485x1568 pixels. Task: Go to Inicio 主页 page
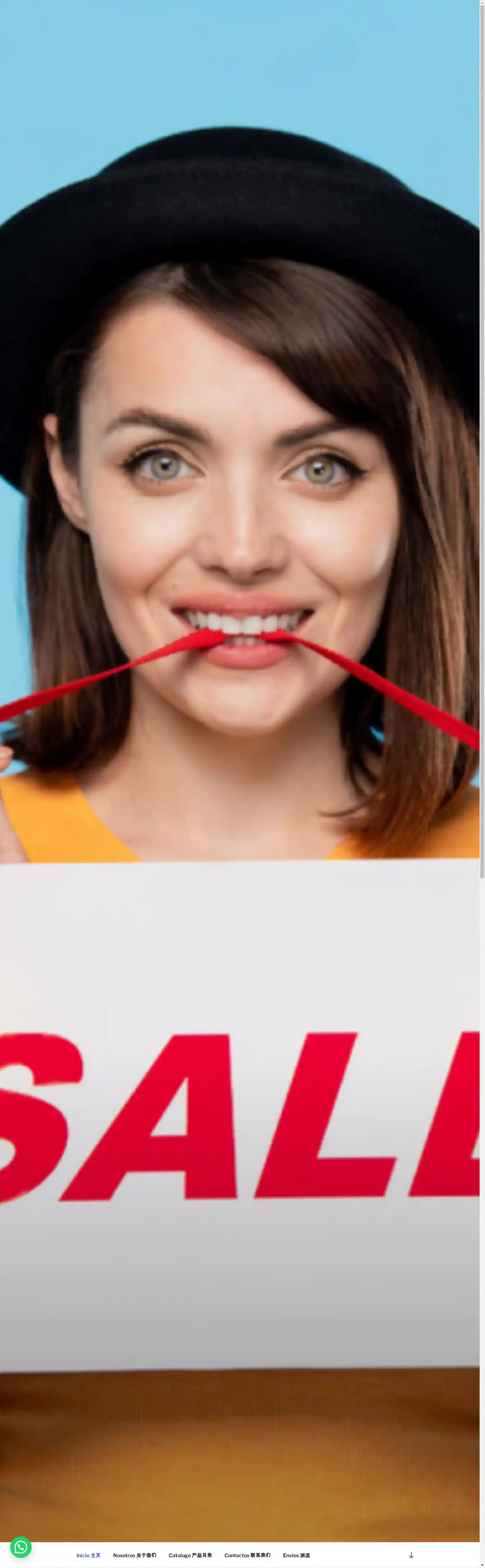(88, 1555)
